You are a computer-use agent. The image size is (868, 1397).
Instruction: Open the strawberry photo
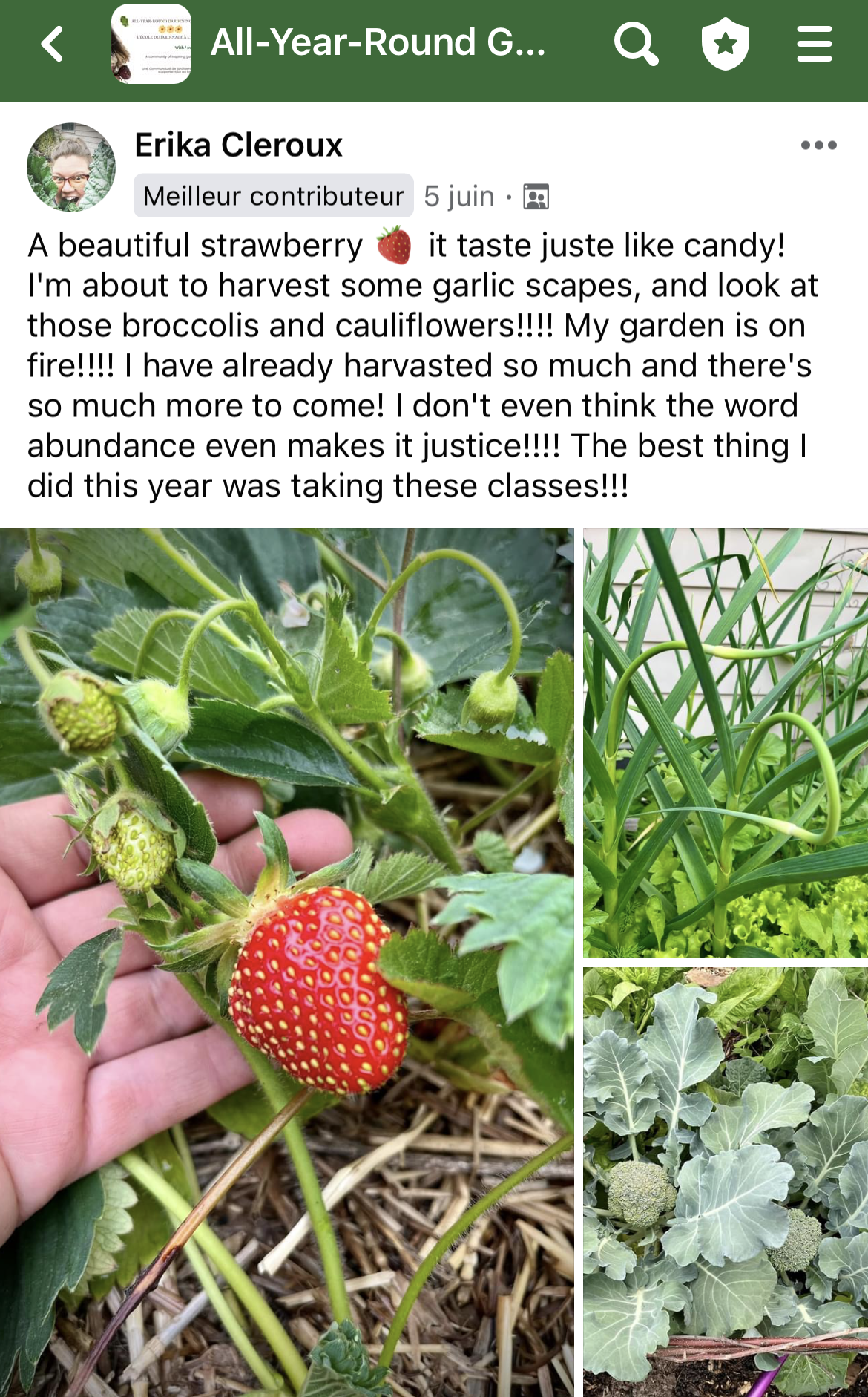click(286, 961)
